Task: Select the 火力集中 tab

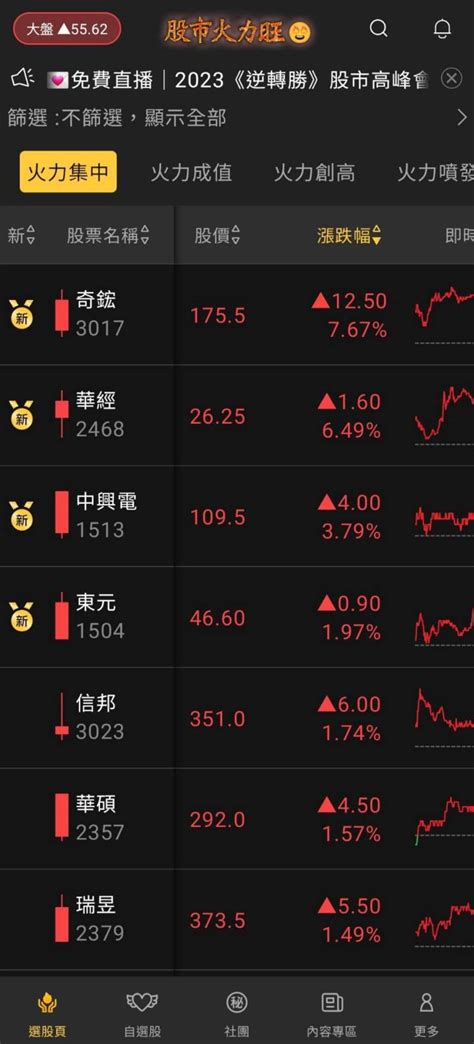Action: (68, 172)
